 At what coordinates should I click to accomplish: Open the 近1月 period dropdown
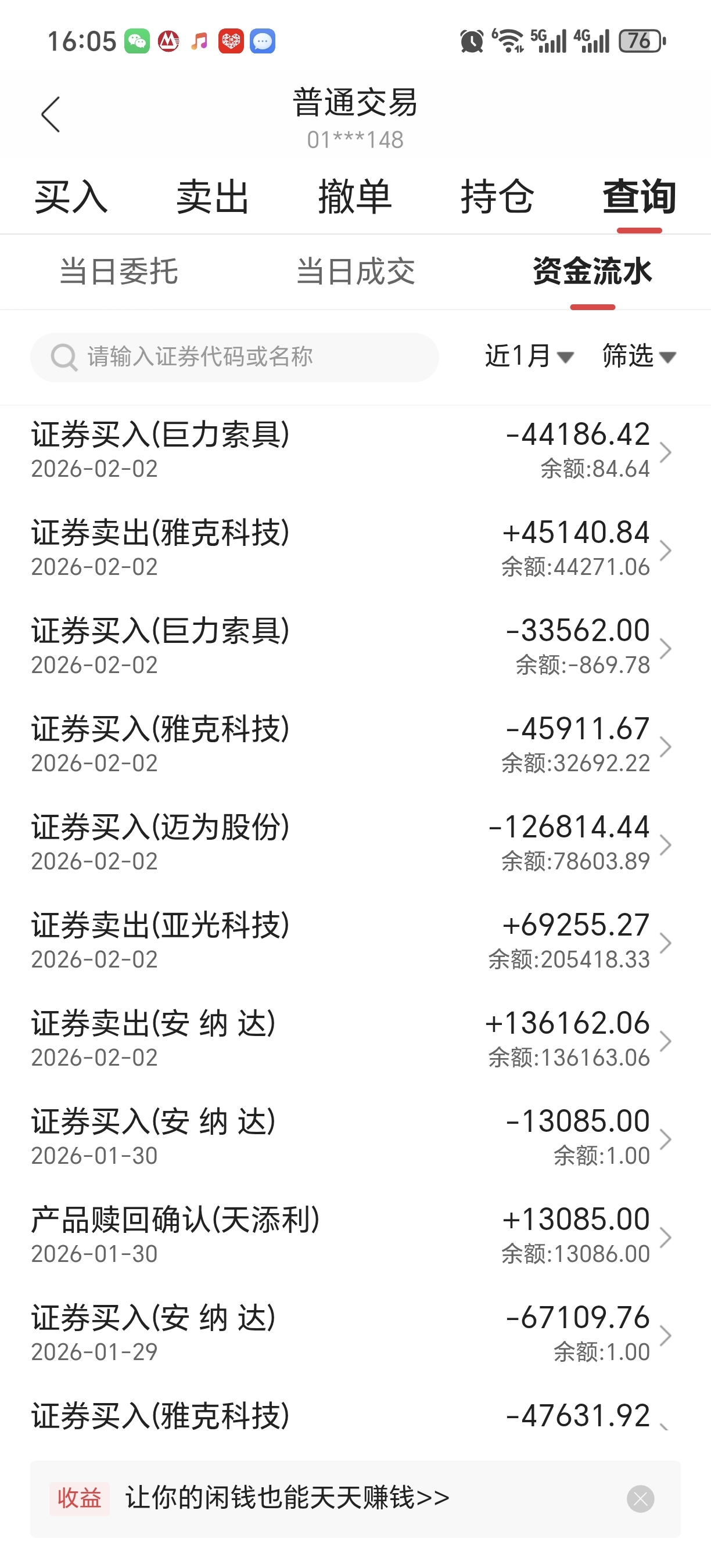click(530, 357)
